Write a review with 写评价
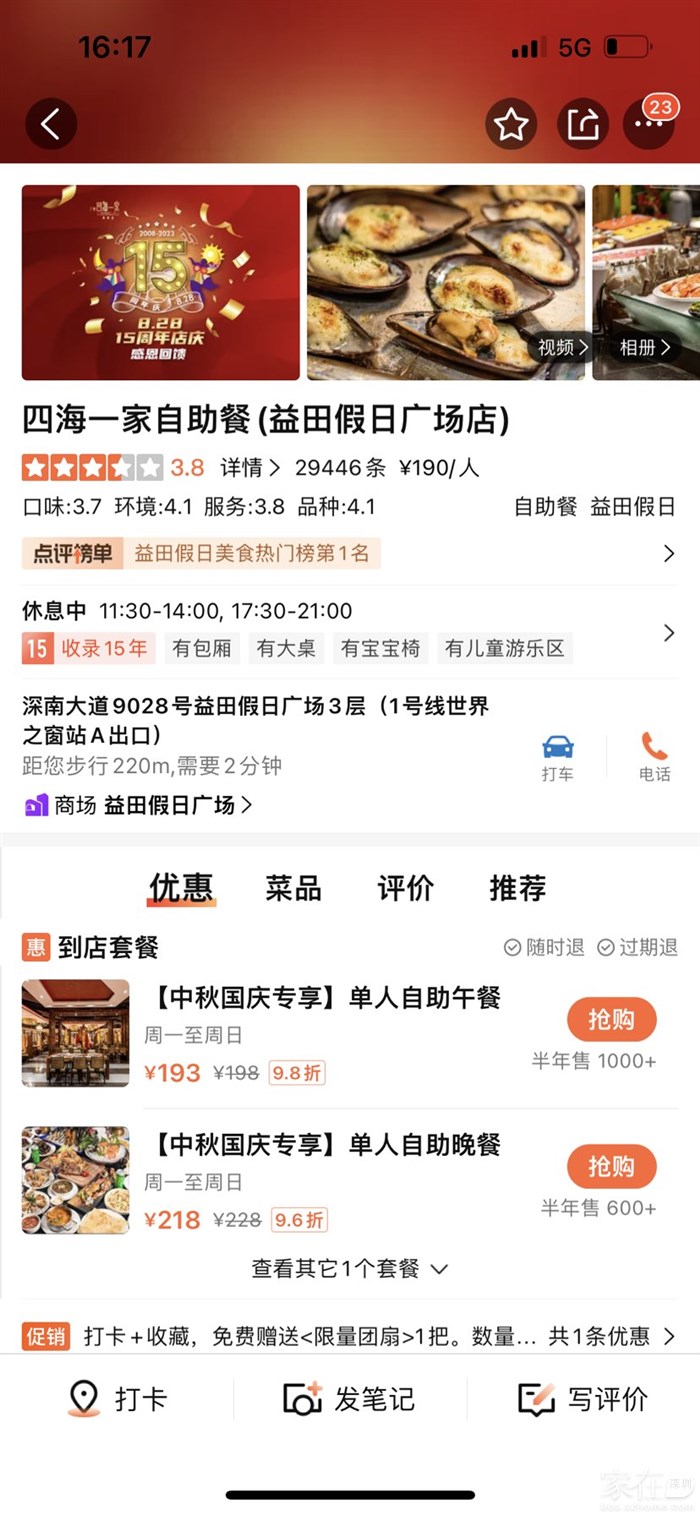This screenshot has width=700, height=1514. coord(583,1398)
